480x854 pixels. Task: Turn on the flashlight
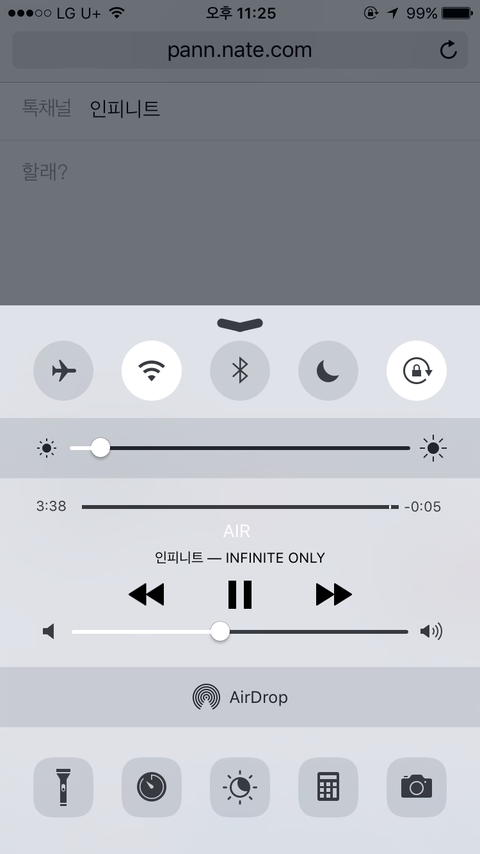63,787
